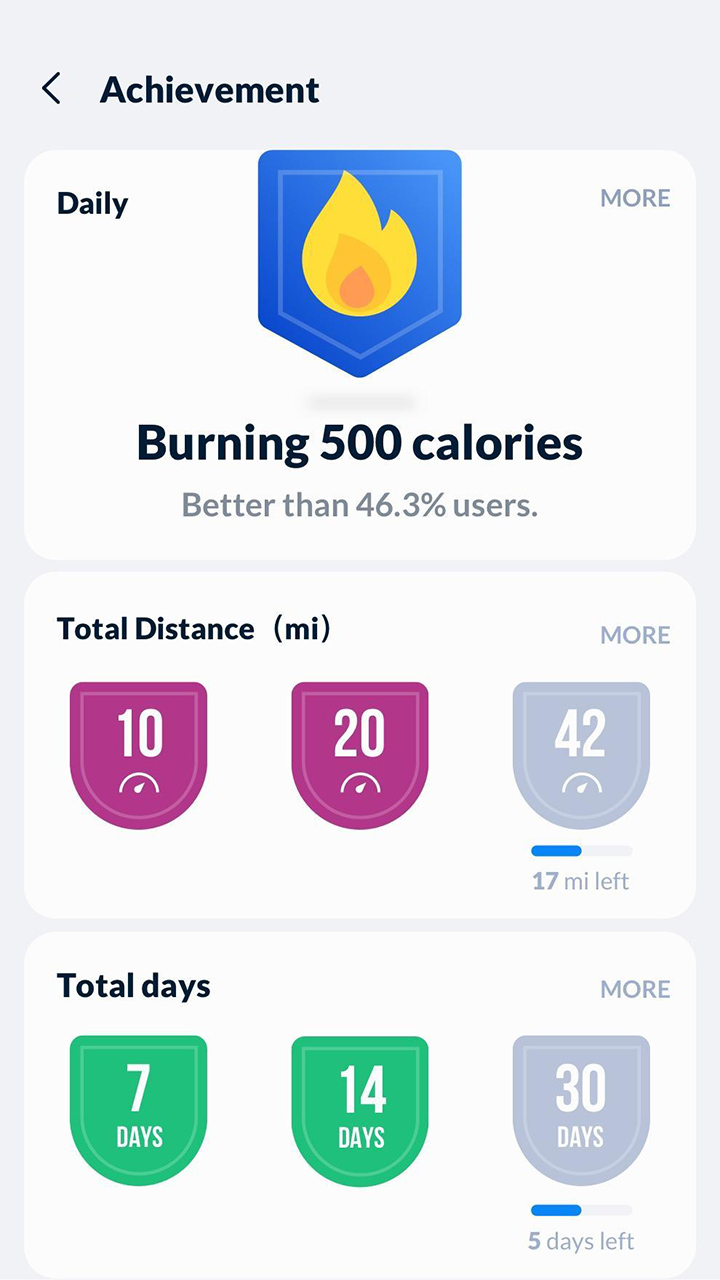Open MORE for Total Distance achievements

click(635, 635)
